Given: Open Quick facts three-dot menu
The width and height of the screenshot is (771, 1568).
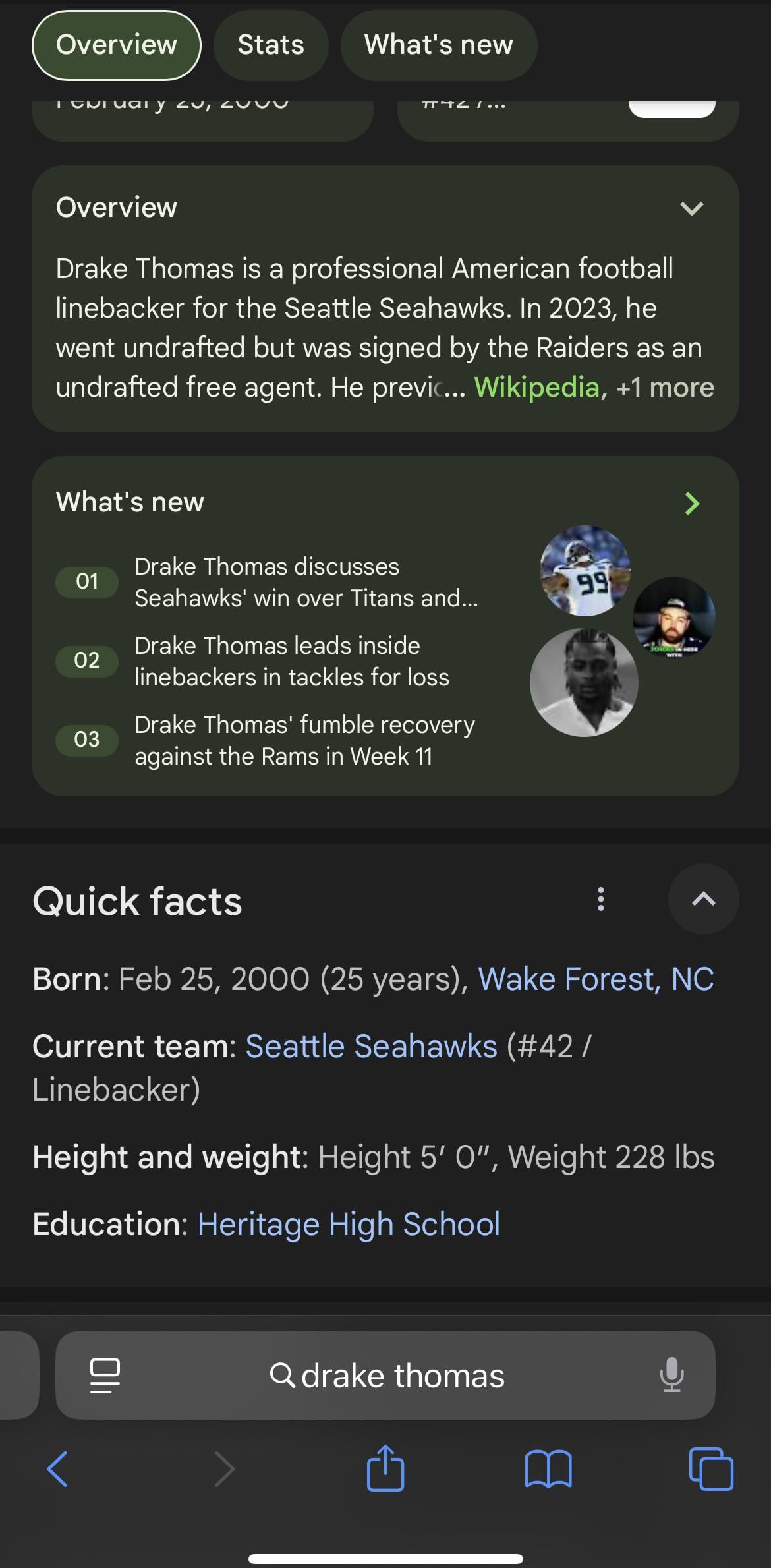Looking at the screenshot, I should click(600, 899).
